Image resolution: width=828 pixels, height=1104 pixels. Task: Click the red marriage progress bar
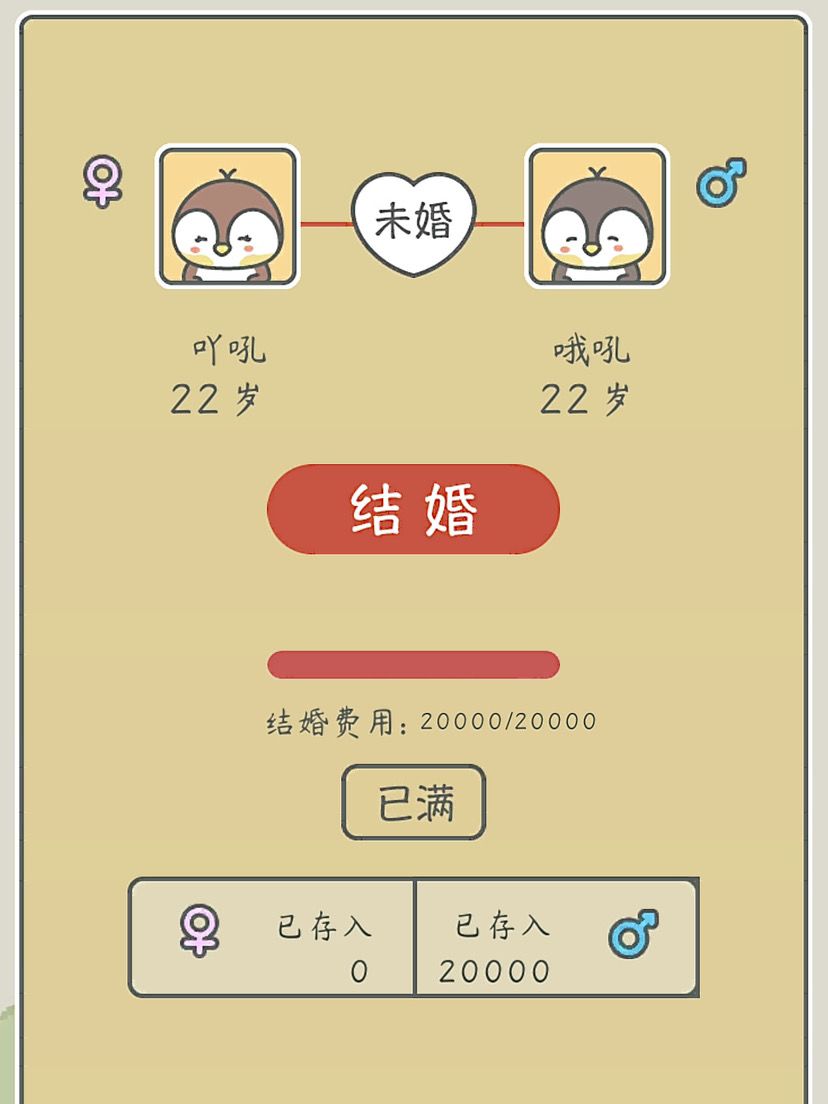[x=414, y=662]
